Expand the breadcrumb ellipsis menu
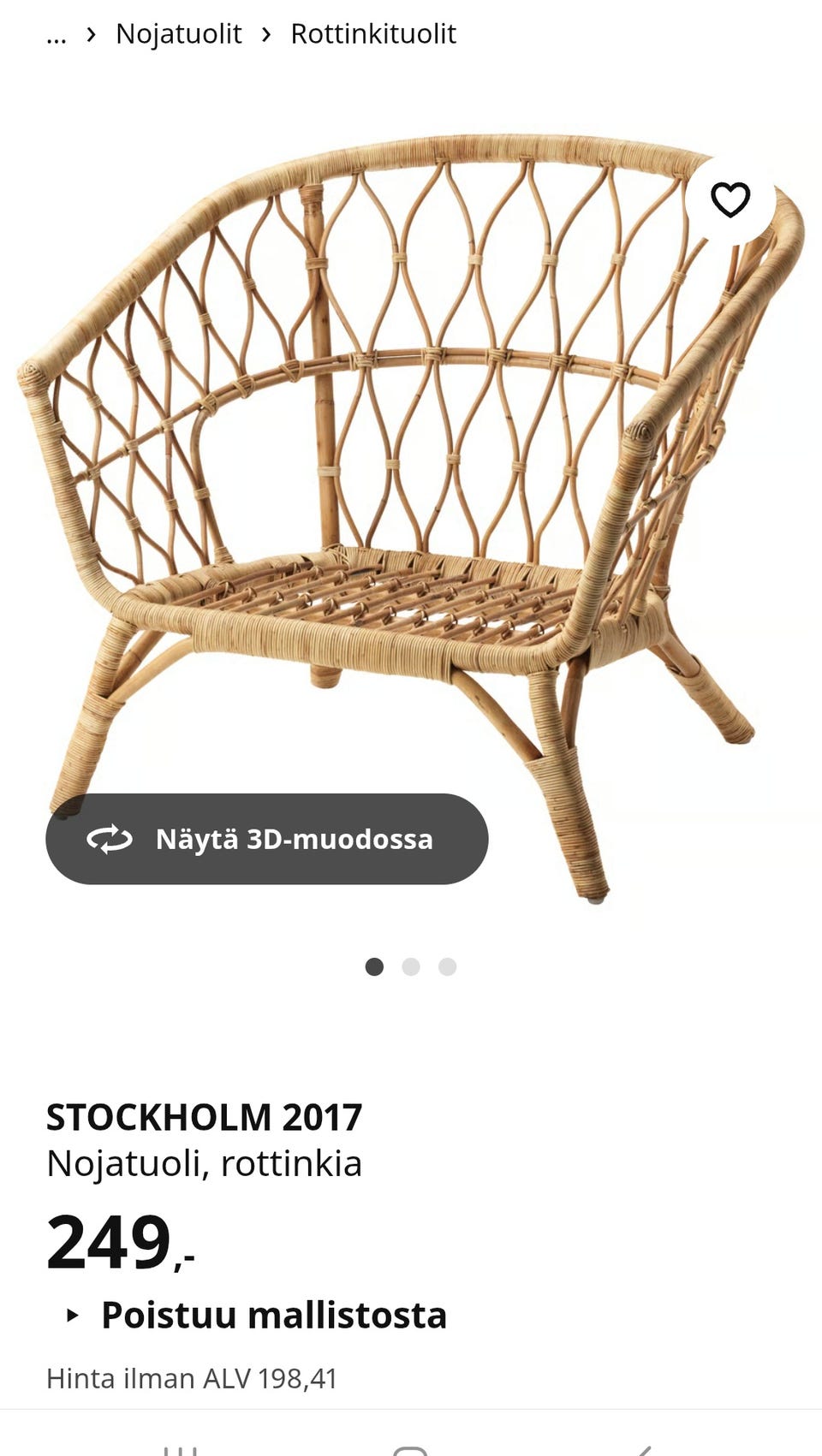Viewport: 822px width, 1456px height. point(55,33)
